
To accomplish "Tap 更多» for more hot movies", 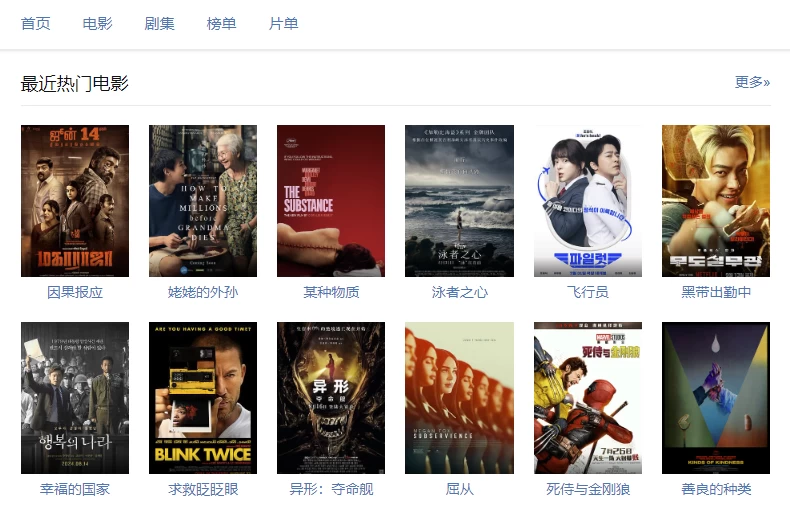I will [x=752, y=82].
